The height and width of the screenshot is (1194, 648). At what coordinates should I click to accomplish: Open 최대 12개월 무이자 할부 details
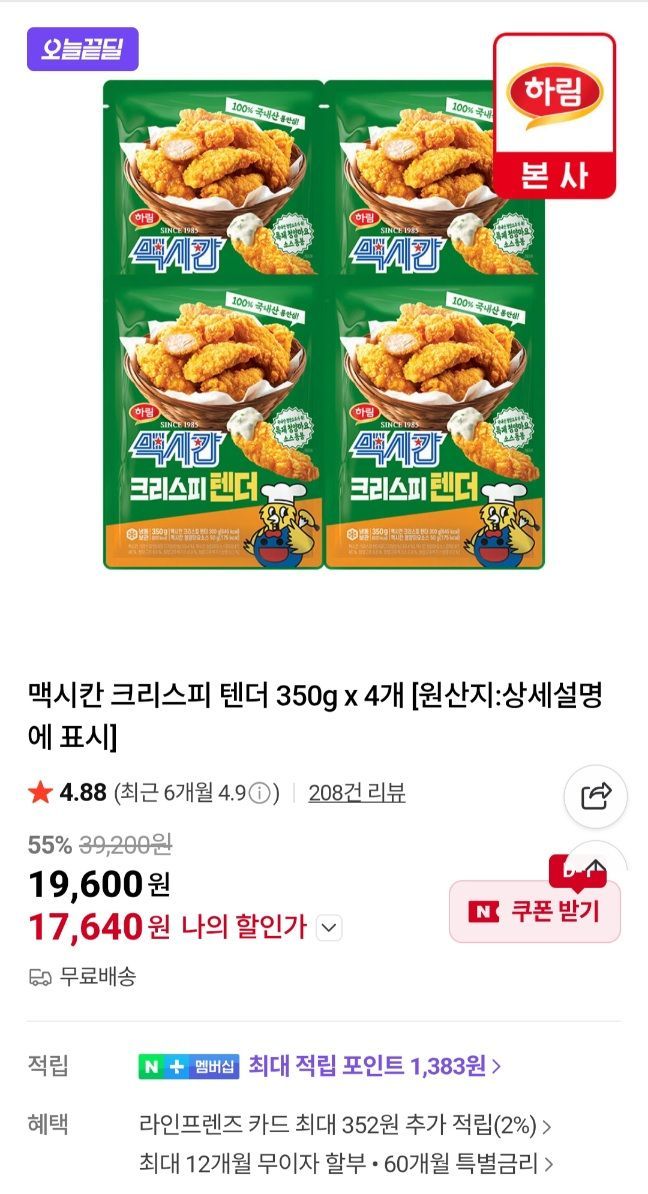coord(345,1164)
